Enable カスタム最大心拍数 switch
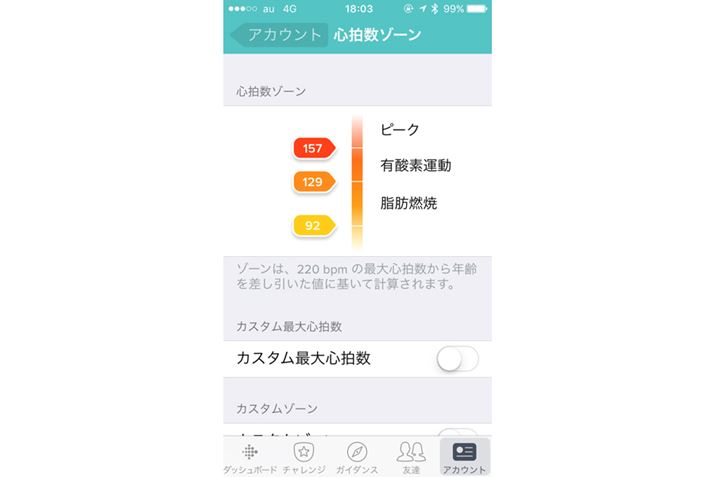This screenshot has height=477, width=715. click(458, 358)
